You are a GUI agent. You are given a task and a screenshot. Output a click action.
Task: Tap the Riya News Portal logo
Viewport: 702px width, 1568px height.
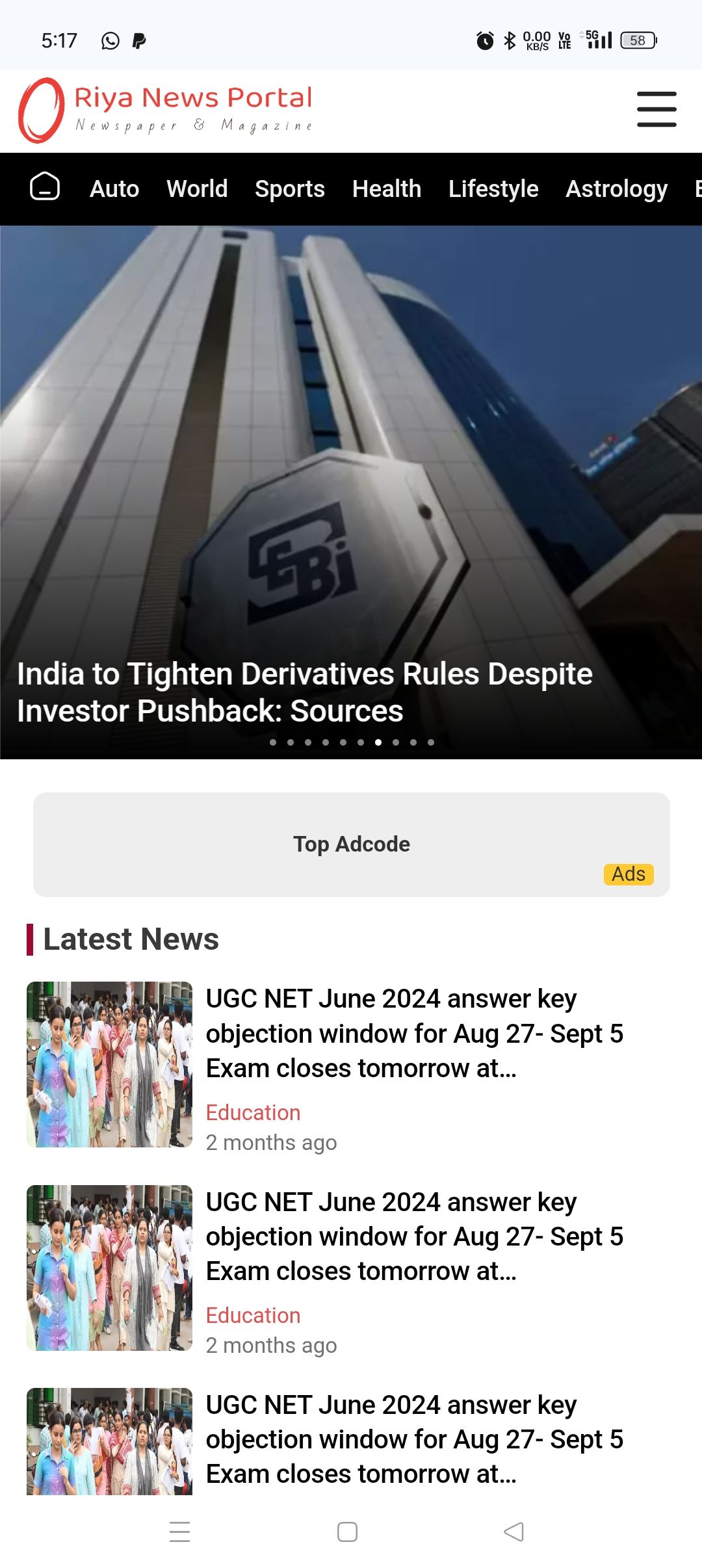(x=166, y=110)
